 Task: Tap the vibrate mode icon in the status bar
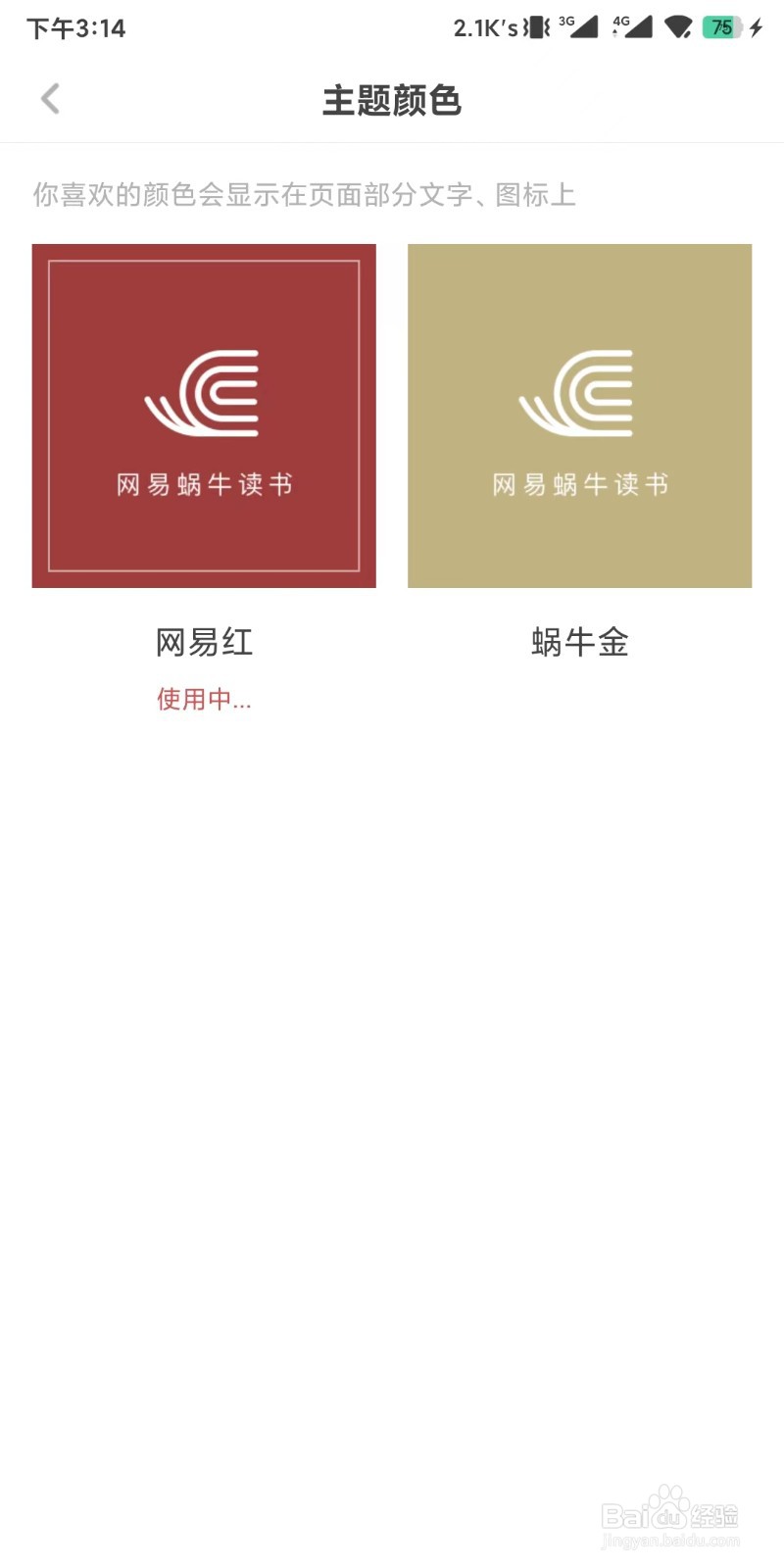[537, 27]
